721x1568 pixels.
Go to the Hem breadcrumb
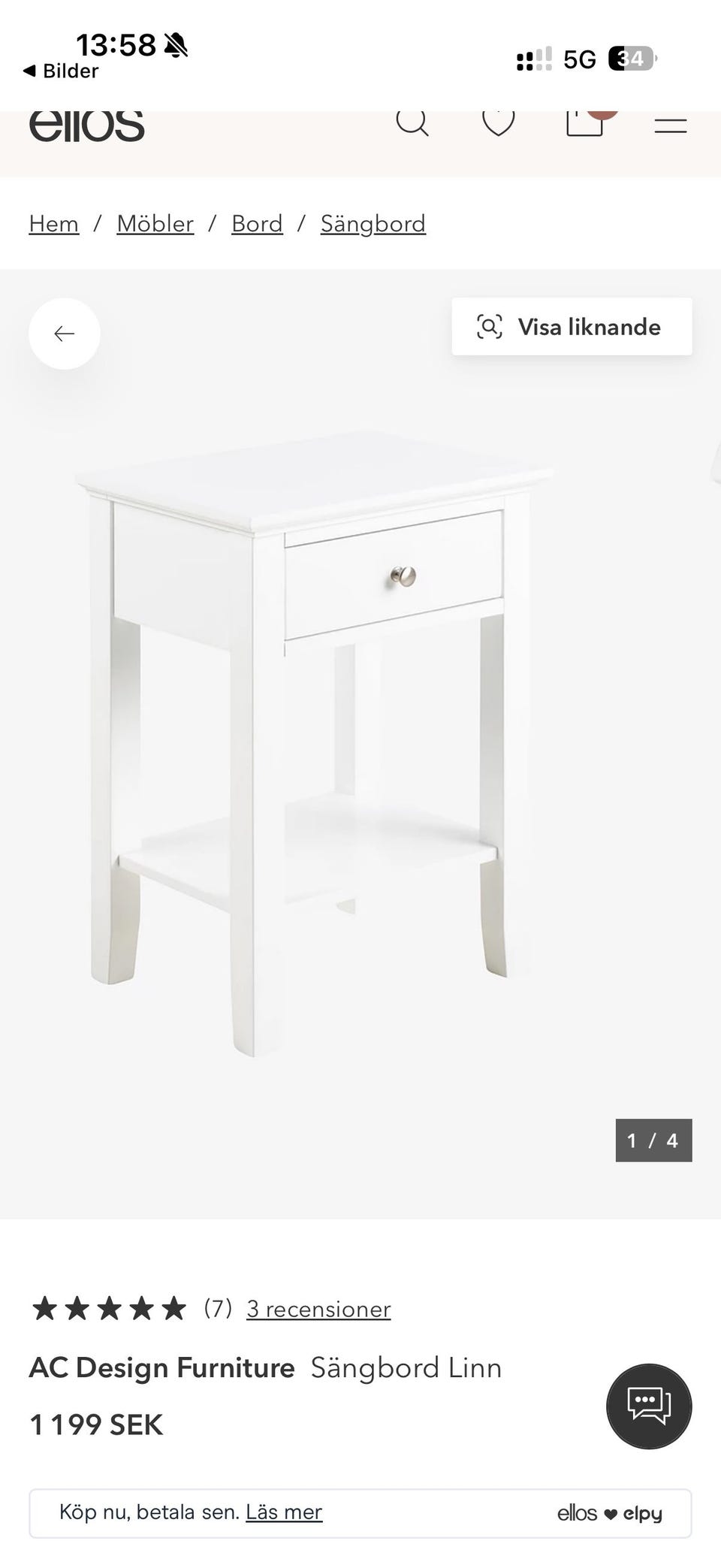coord(54,223)
